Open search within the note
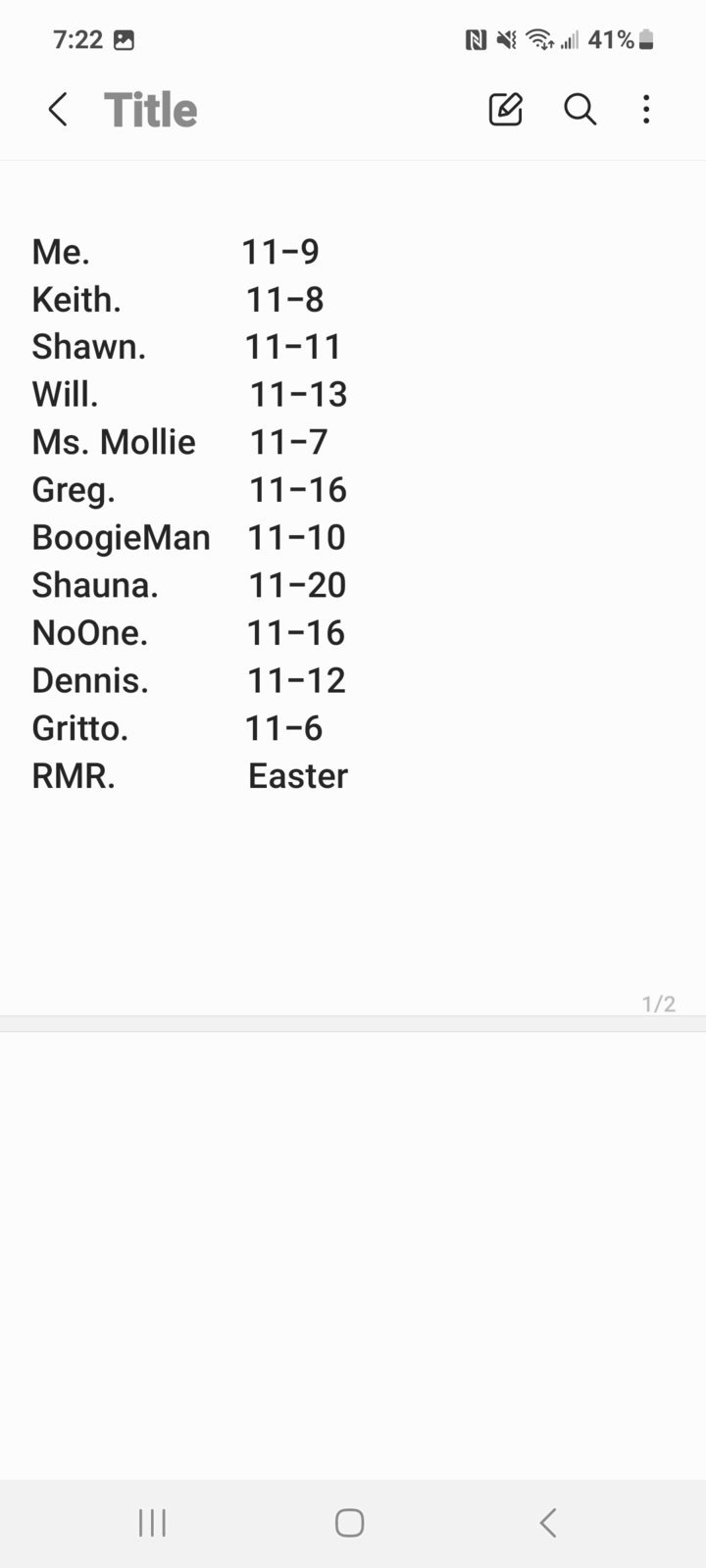This screenshot has width=706, height=1568. pyautogui.click(x=580, y=110)
